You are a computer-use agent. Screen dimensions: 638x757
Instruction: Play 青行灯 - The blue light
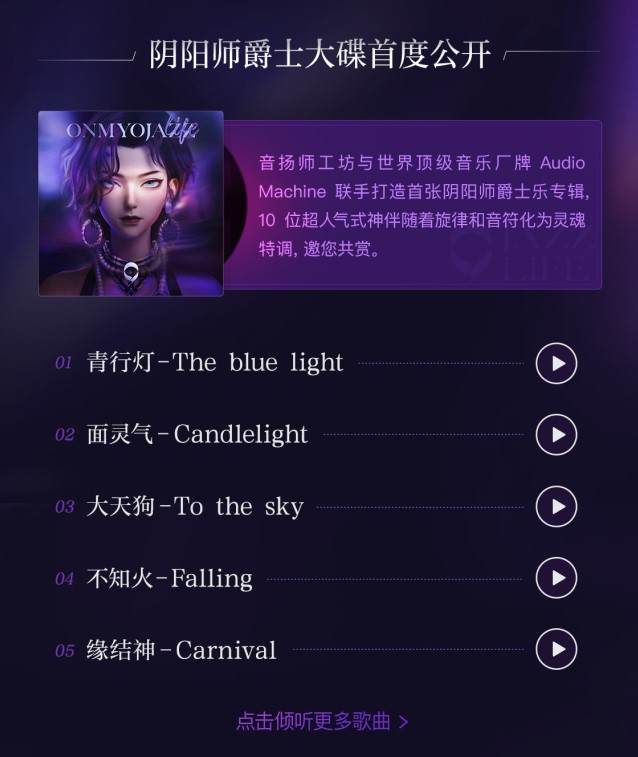pyautogui.click(x=556, y=363)
